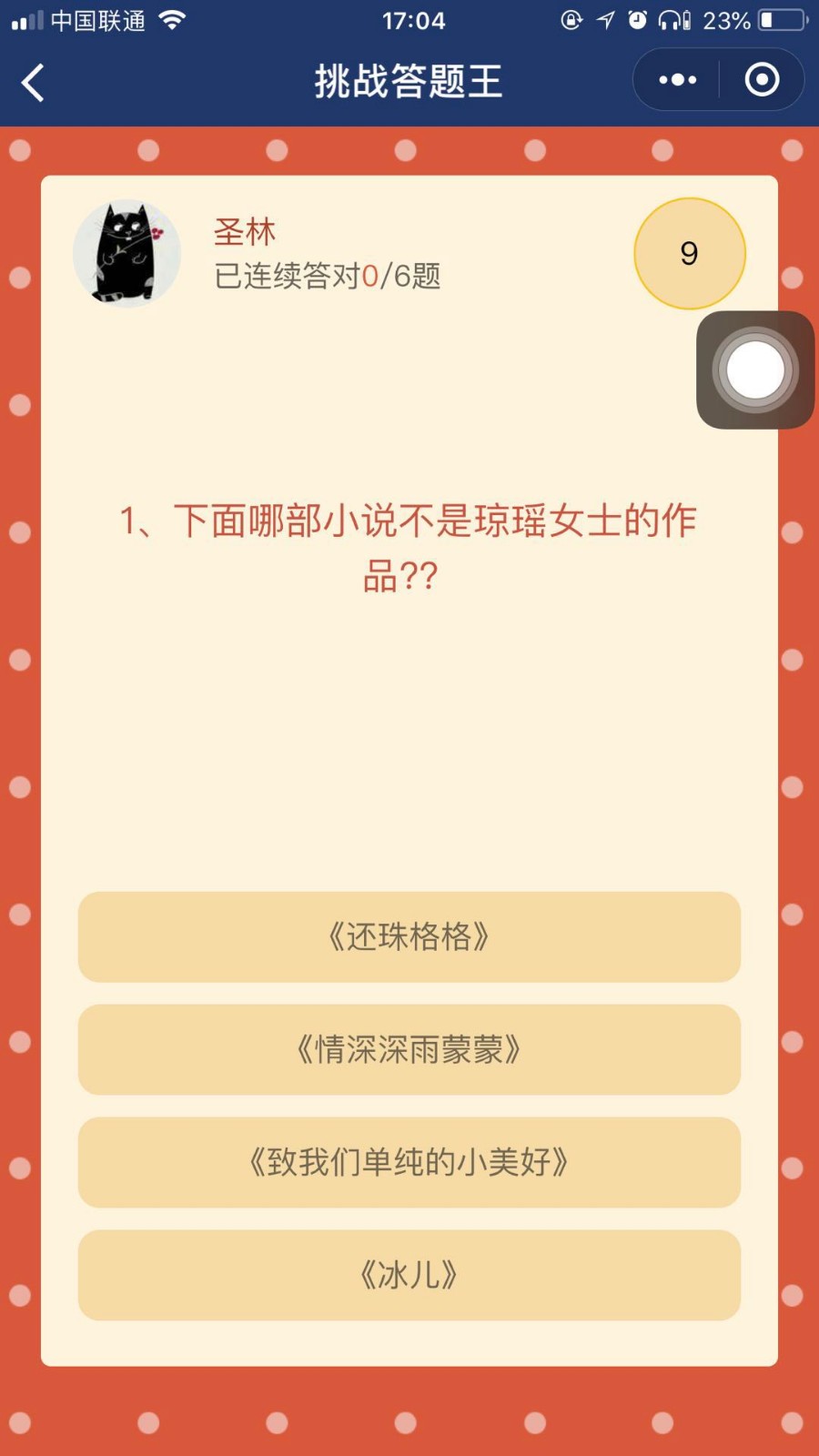This screenshot has height=1456, width=819.
Task: Close the mini program with circle button
Action: point(762,80)
